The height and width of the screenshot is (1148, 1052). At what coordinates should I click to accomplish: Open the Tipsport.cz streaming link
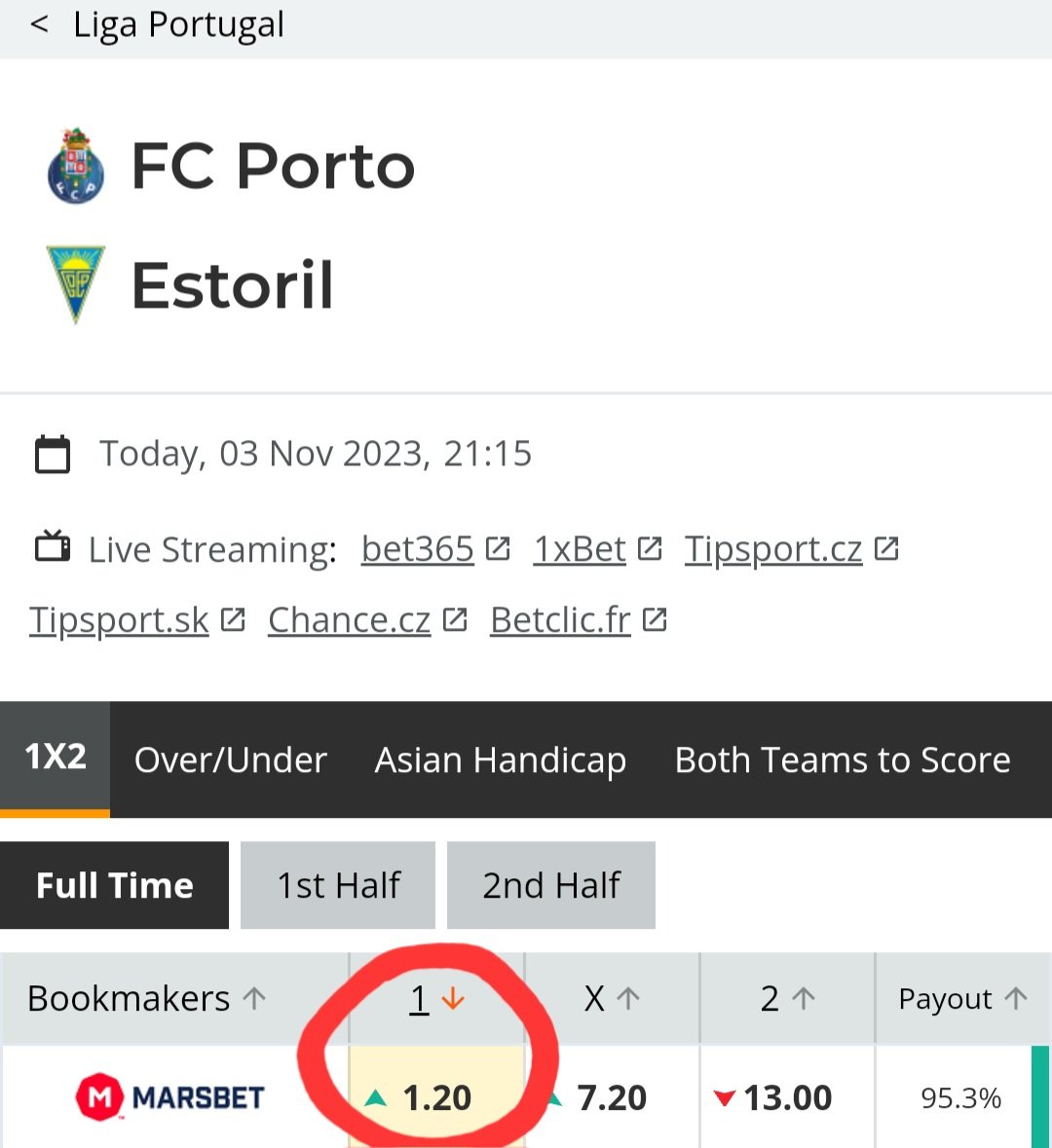point(773,549)
